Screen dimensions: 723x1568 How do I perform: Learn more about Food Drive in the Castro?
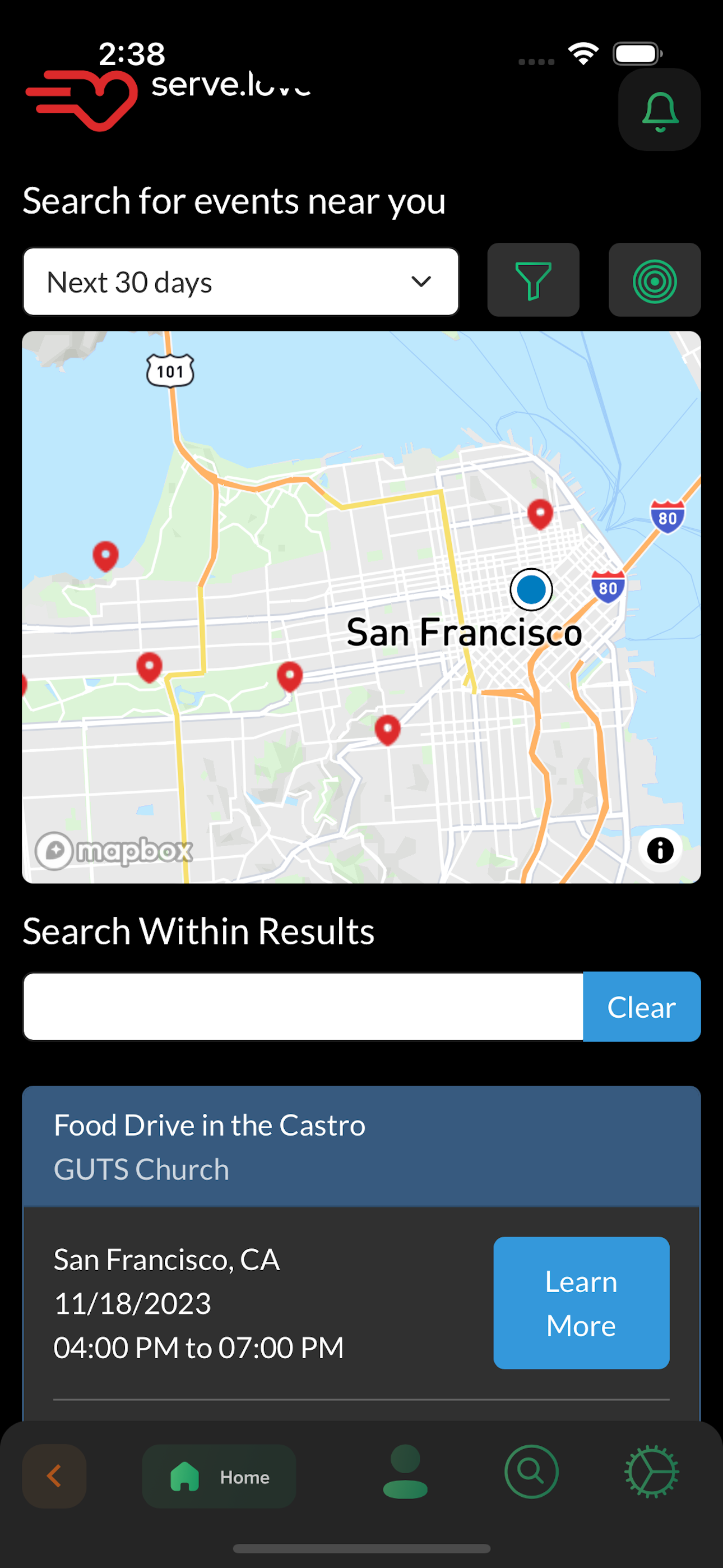point(581,1303)
